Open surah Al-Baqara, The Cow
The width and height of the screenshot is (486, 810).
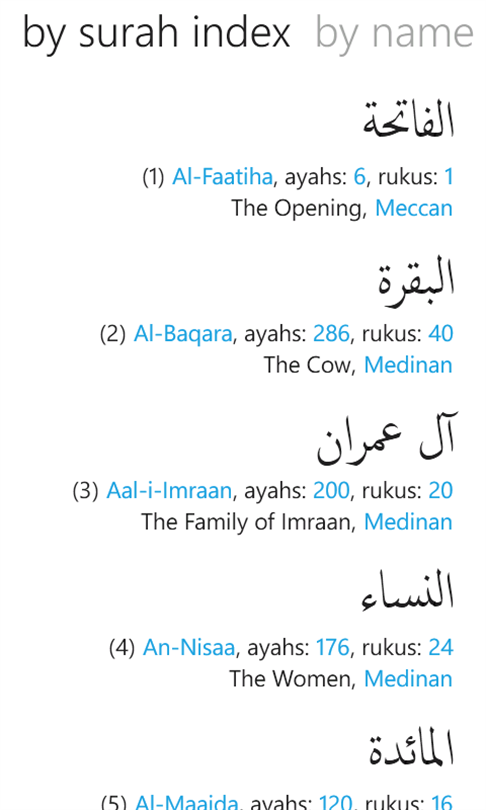(x=276, y=317)
